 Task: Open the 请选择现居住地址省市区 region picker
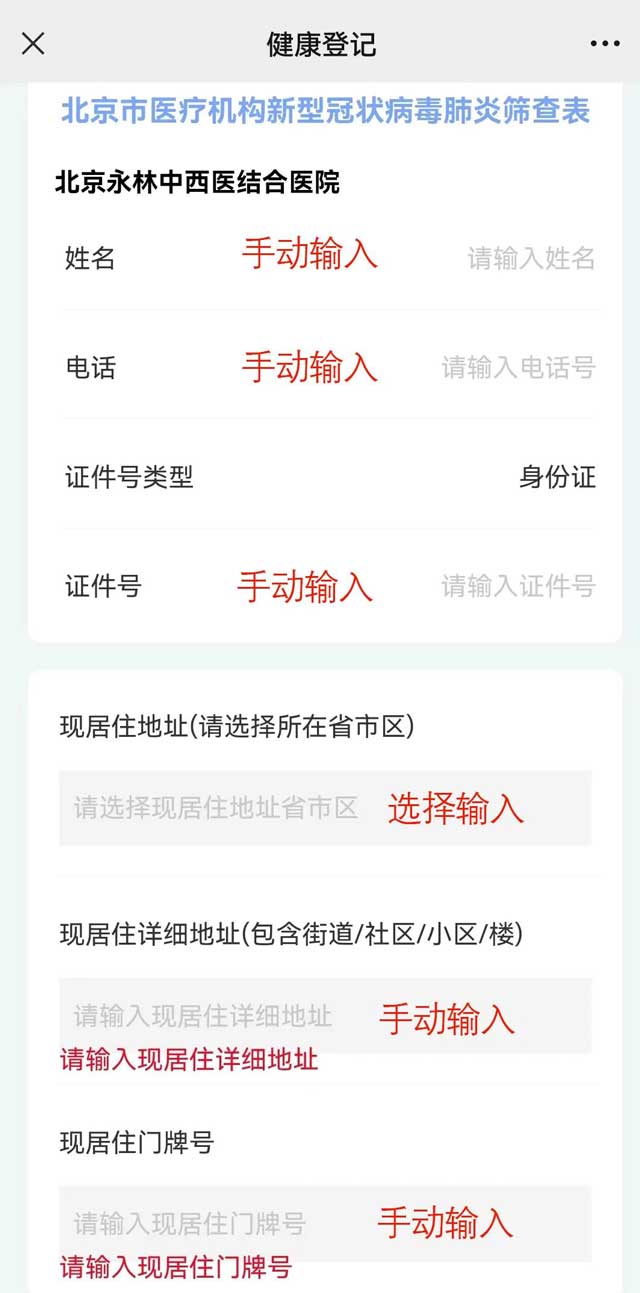[325, 808]
